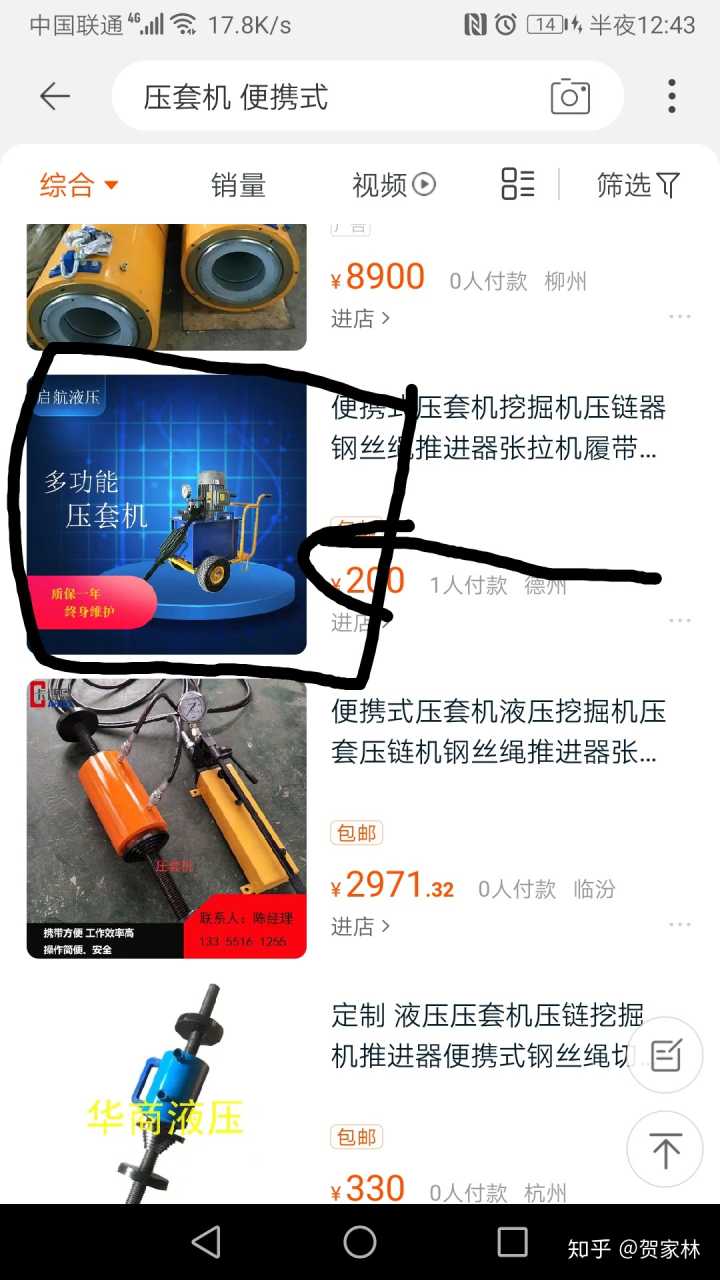
Task: Open camera image search
Action: tap(570, 97)
